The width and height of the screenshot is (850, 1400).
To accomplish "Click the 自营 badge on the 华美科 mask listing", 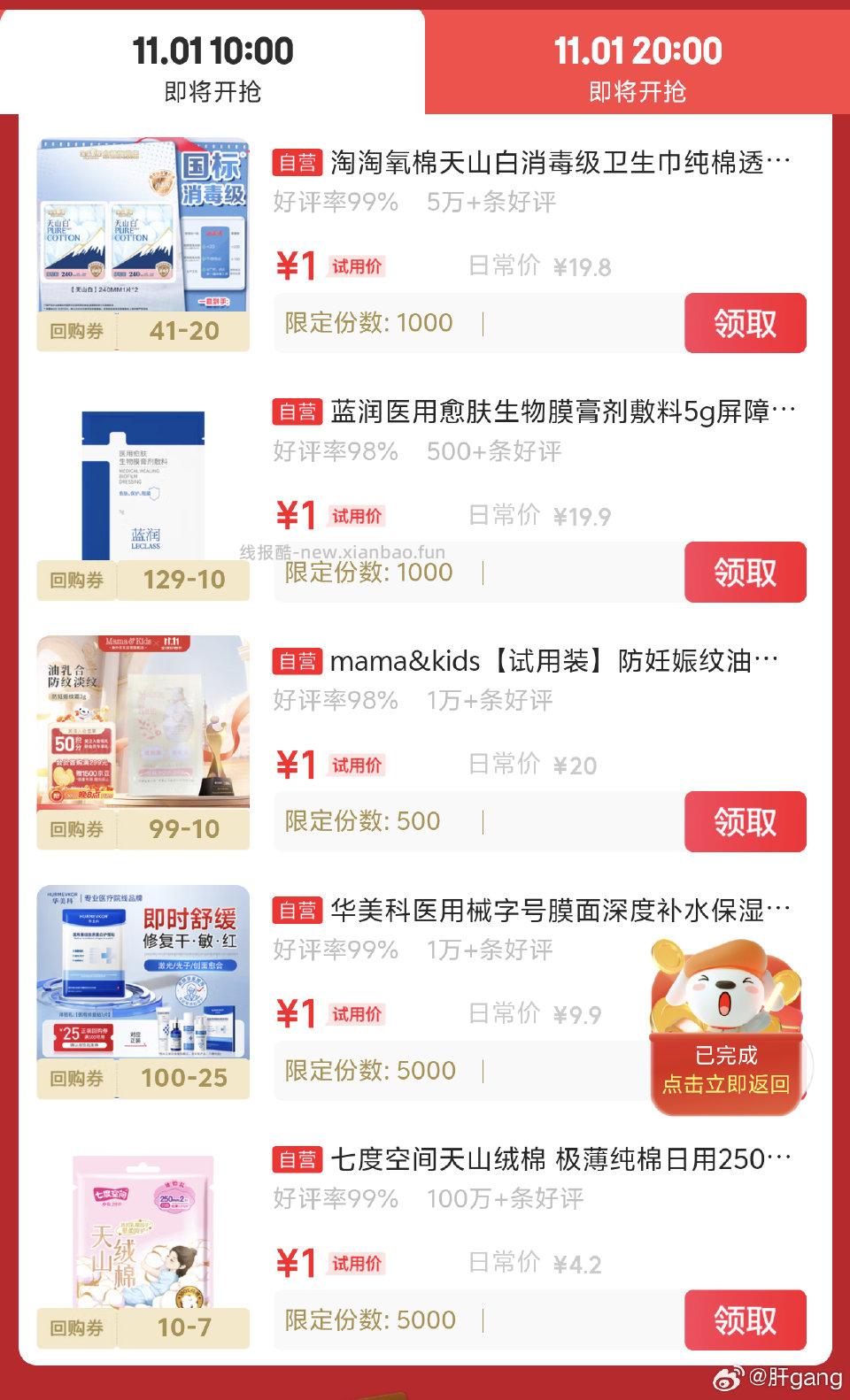I will tap(298, 912).
